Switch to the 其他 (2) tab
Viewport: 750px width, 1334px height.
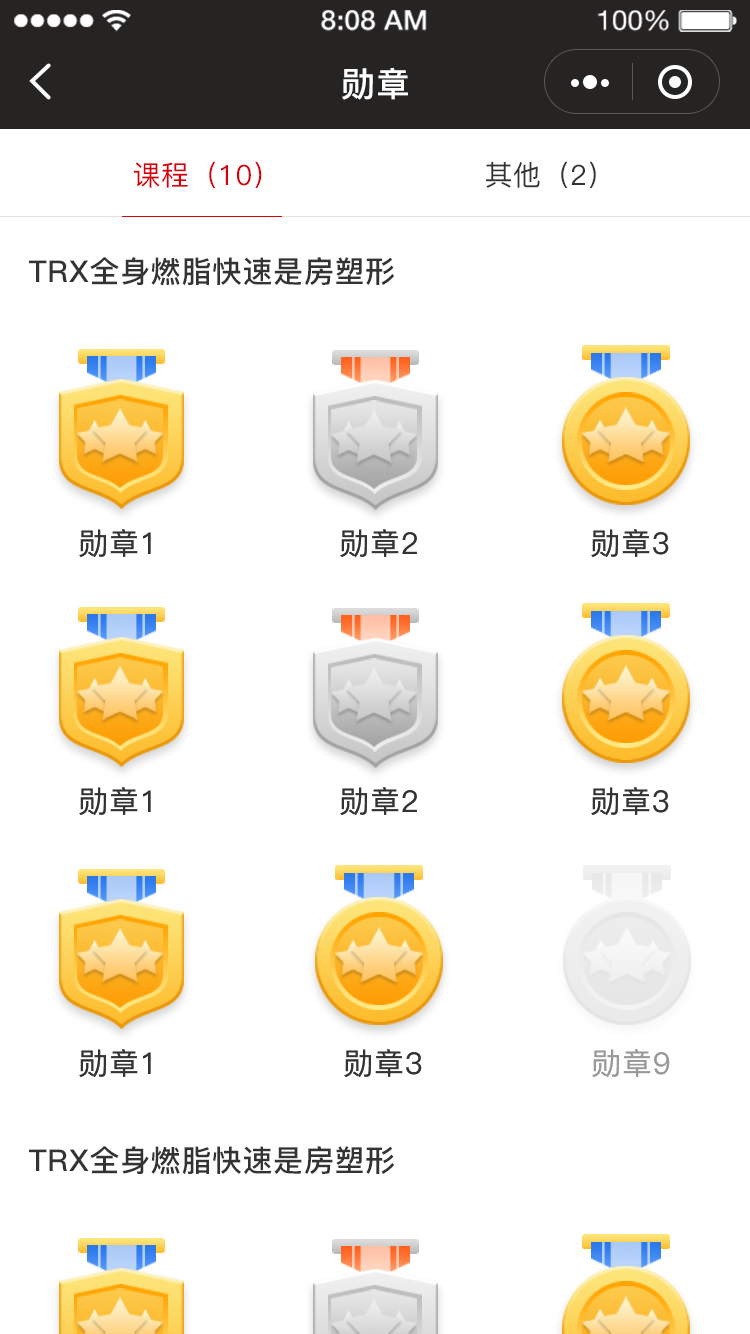[x=544, y=175]
